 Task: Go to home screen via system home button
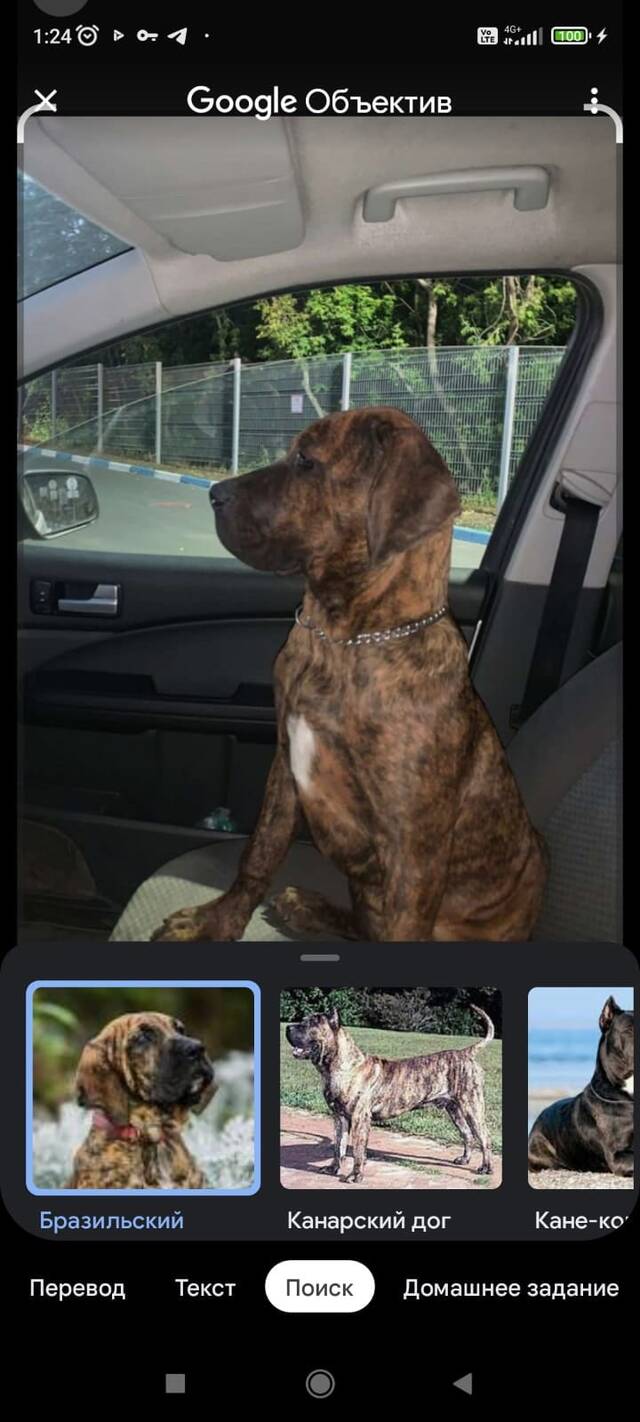click(x=320, y=1383)
